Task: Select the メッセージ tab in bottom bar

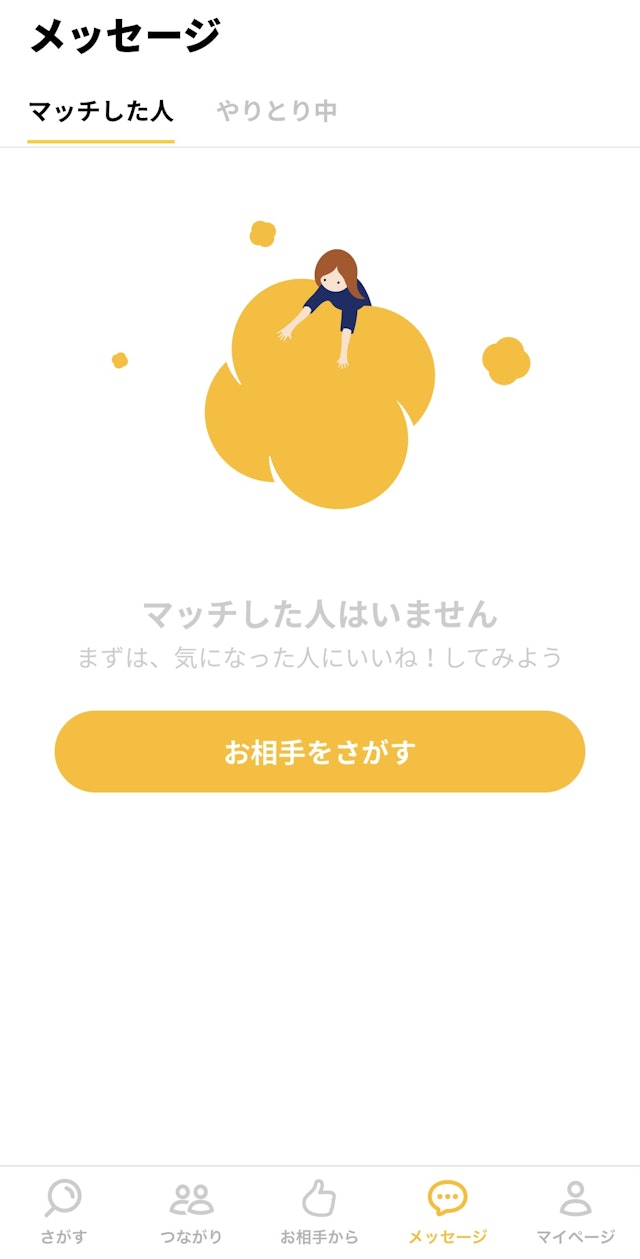Action: pyautogui.click(x=447, y=1210)
